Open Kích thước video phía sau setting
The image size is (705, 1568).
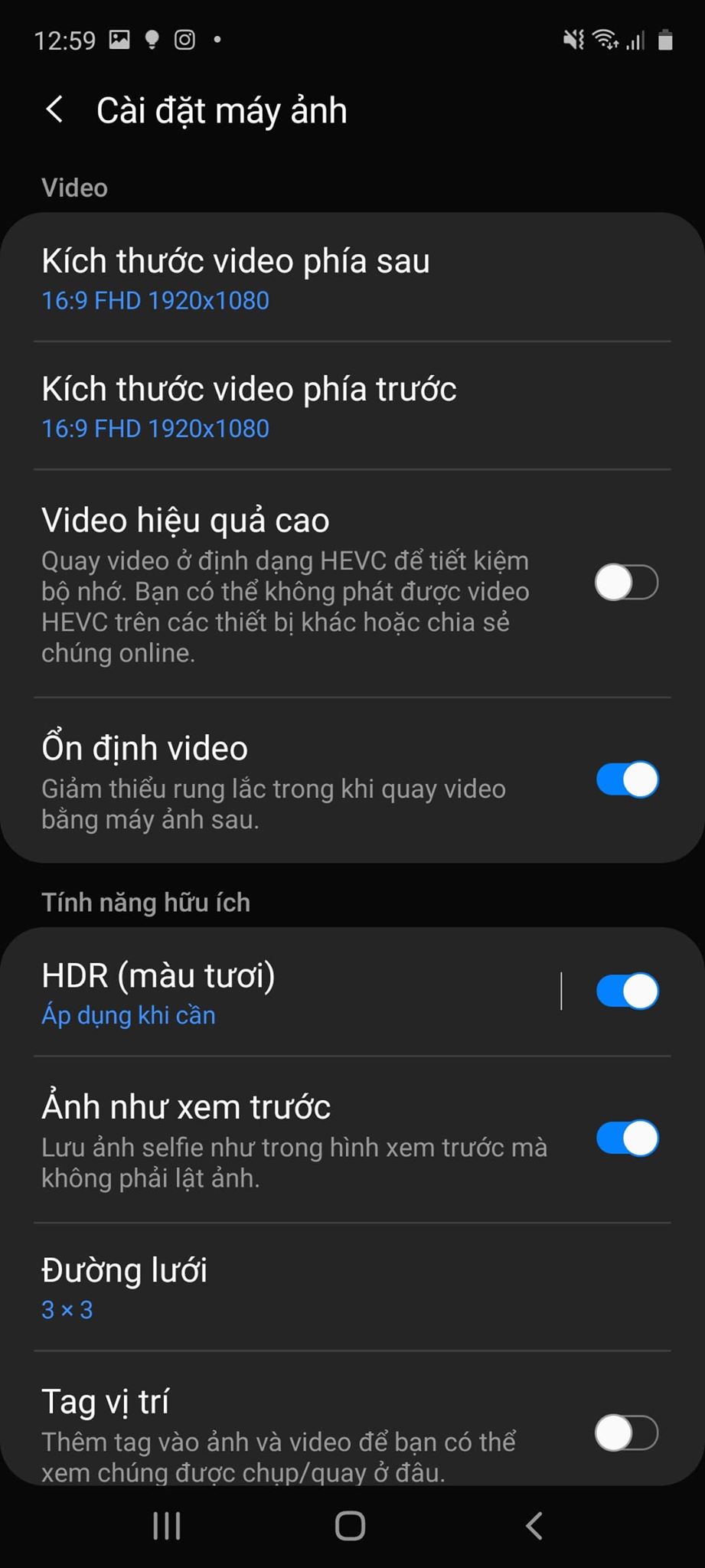[352, 278]
